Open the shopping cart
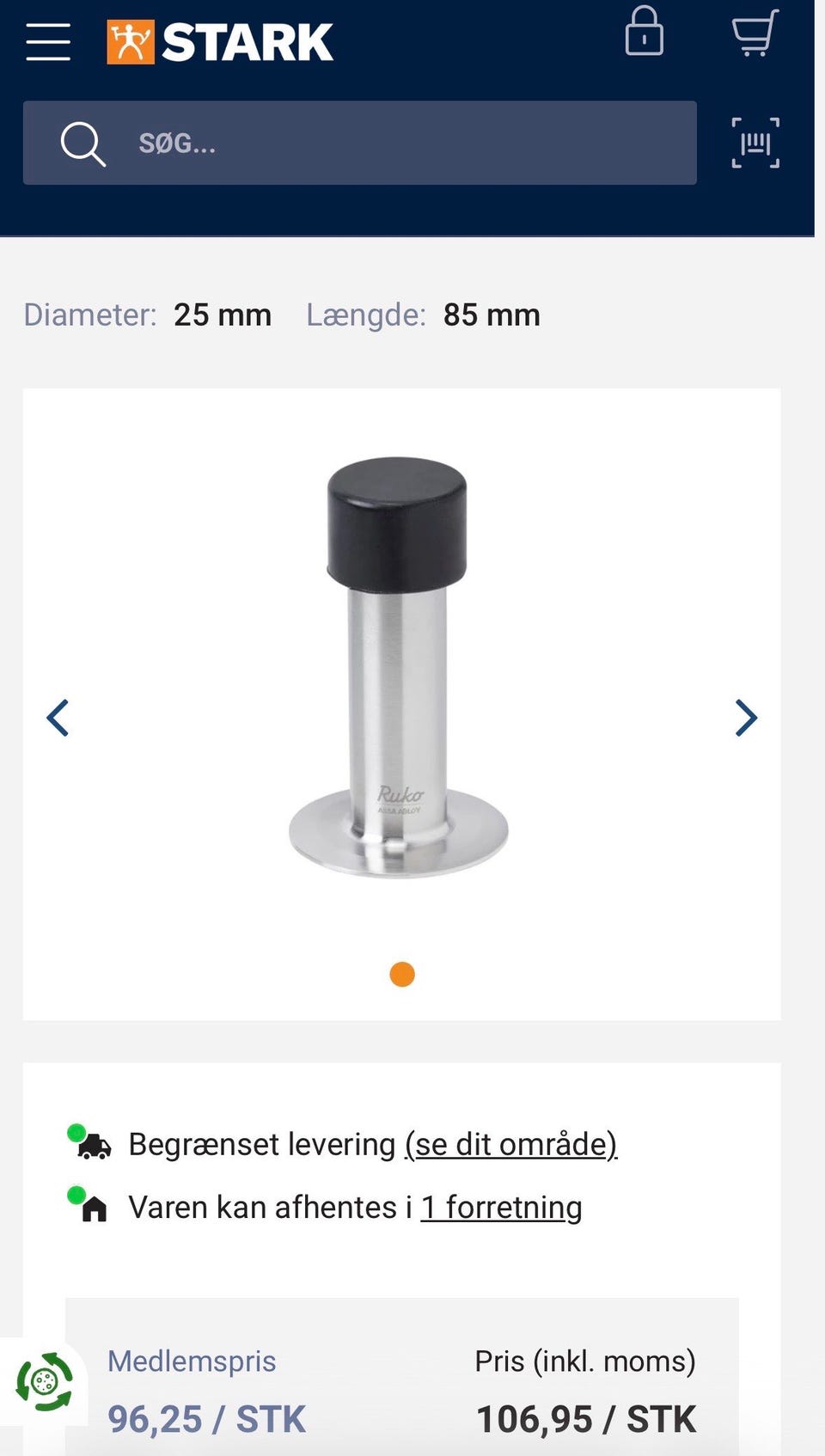This screenshot has height=1456, width=825. tap(755, 33)
